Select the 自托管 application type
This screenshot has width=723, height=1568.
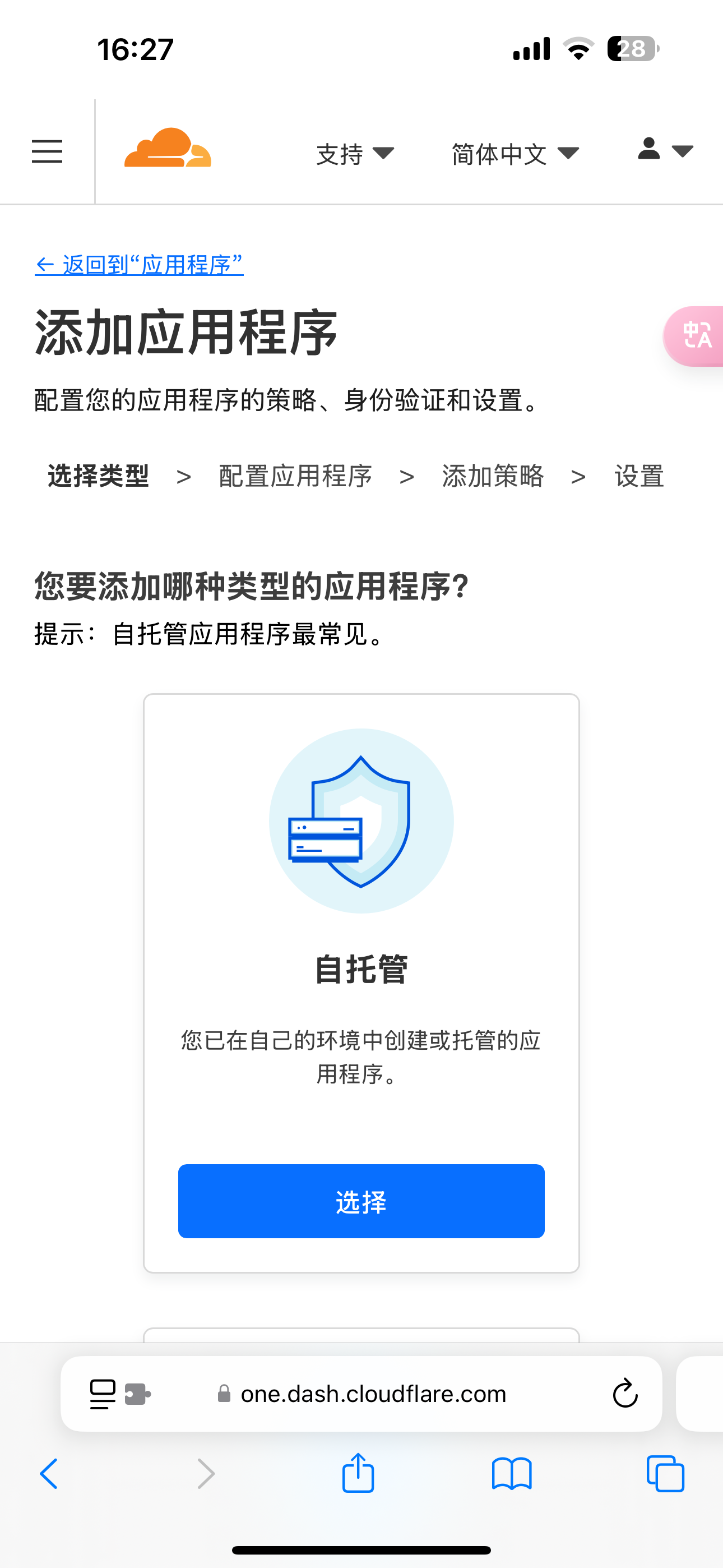click(x=361, y=1201)
